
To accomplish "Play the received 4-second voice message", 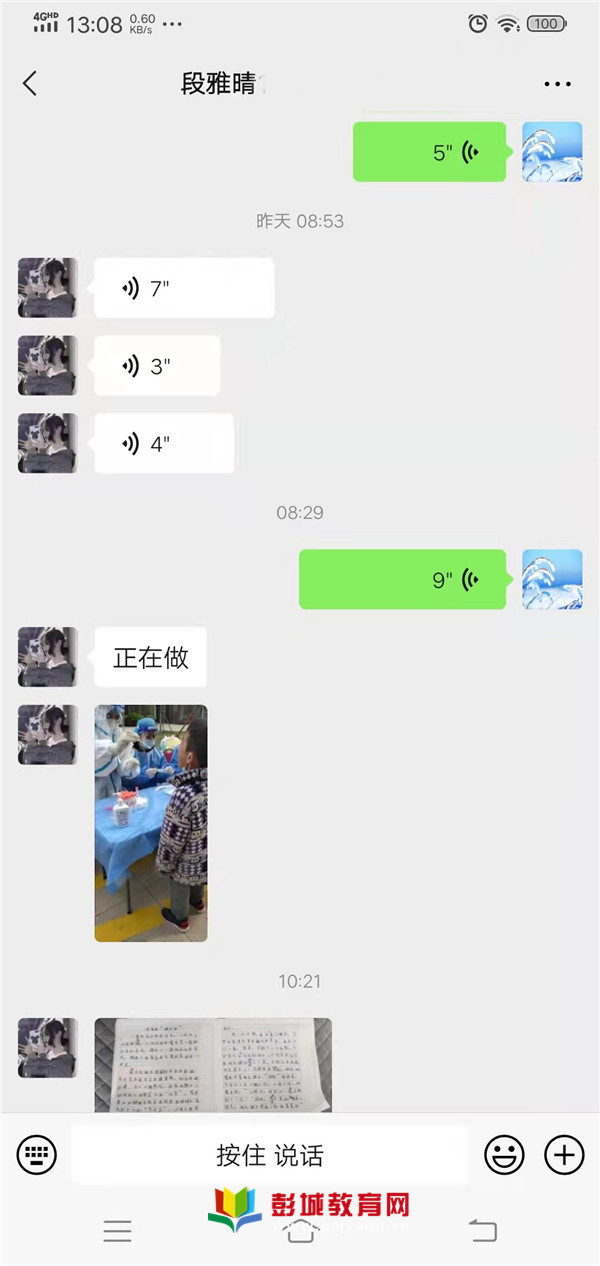I will [x=164, y=444].
